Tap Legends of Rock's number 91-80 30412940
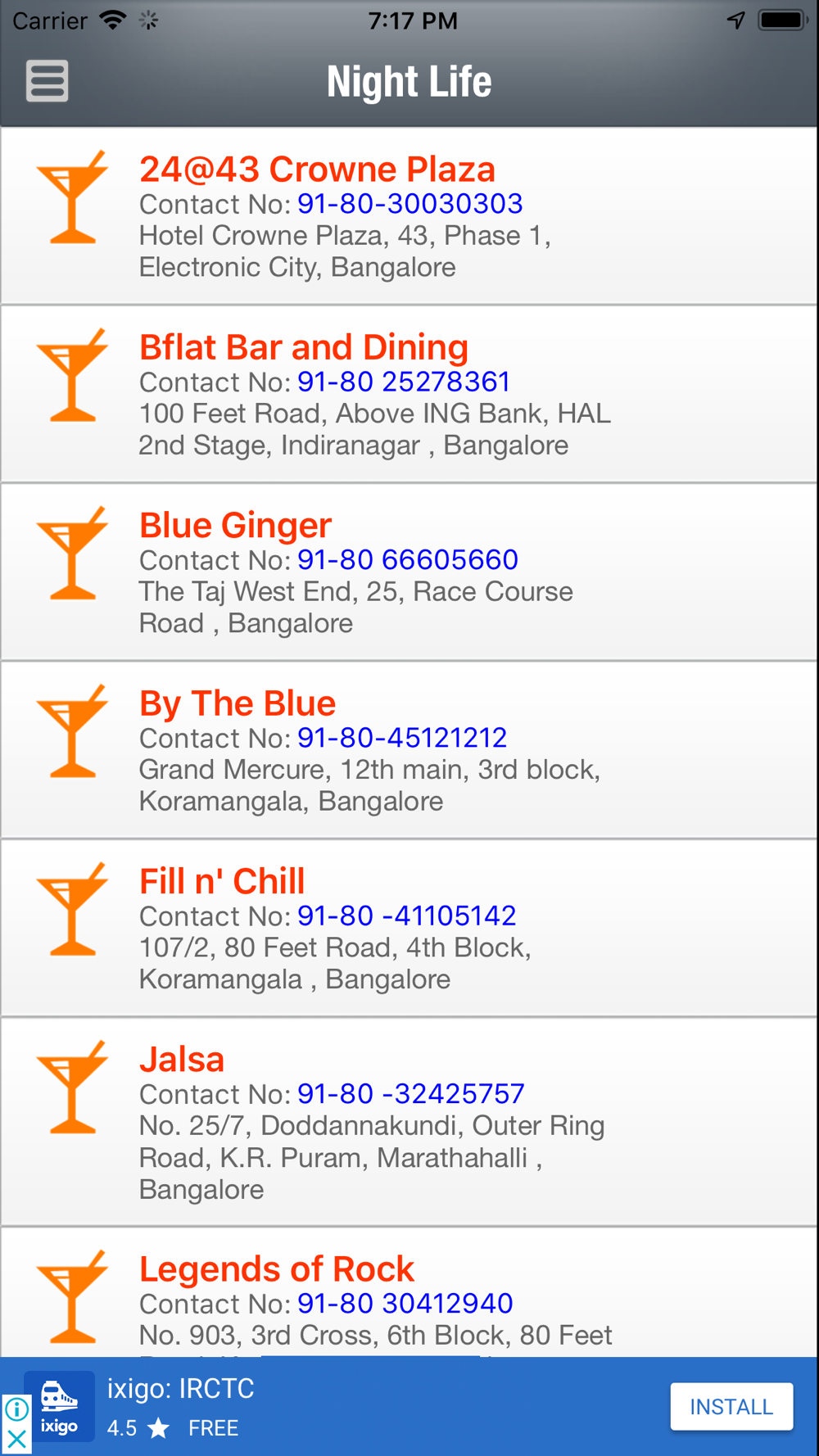819x1456 pixels. (405, 1304)
